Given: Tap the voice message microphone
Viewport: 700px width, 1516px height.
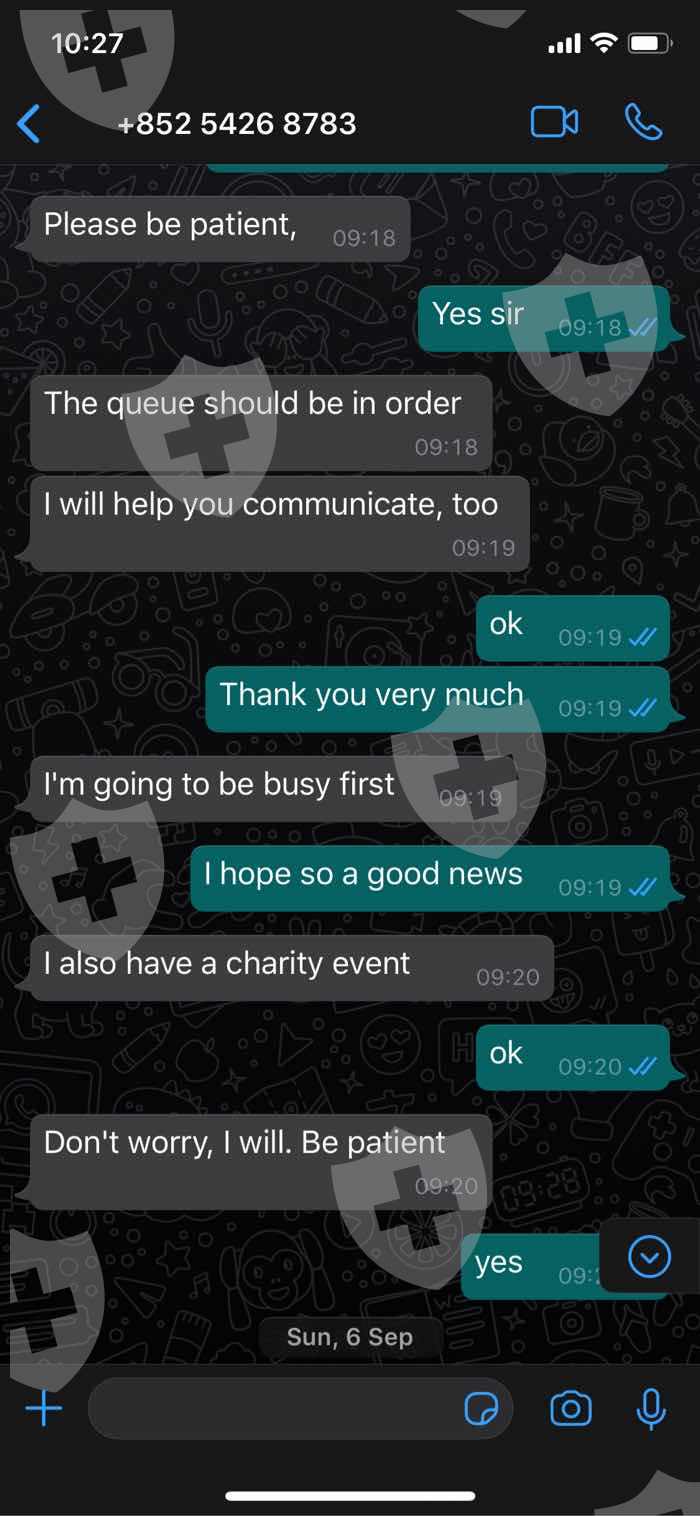Looking at the screenshot, I should click(651, 1409).
